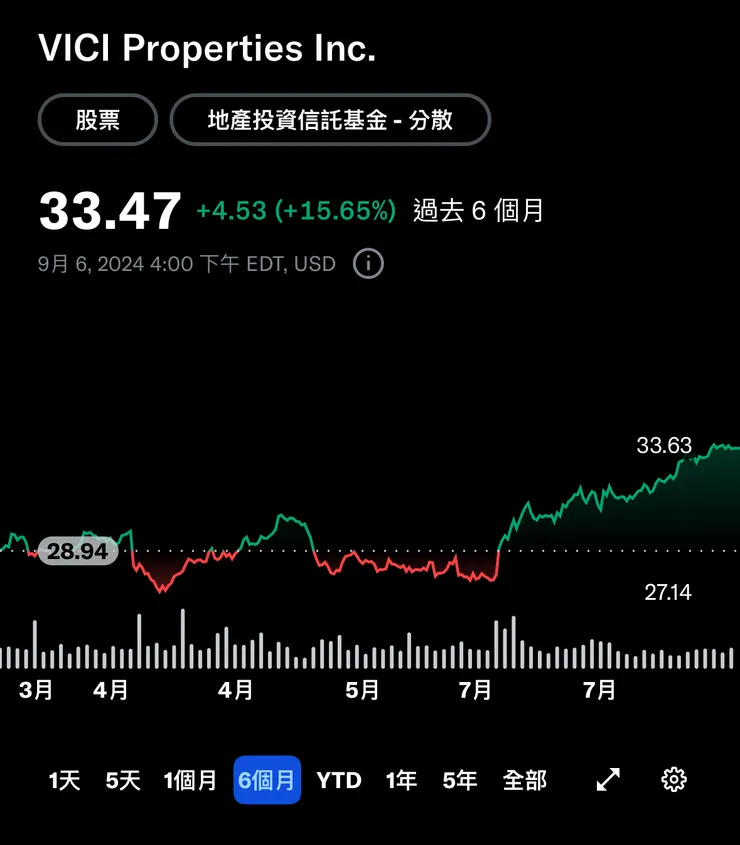Image resolution: width=740 pixels, height=845 pixels.
Task: Click the 33.63 high price label
Action: point(664,446)
